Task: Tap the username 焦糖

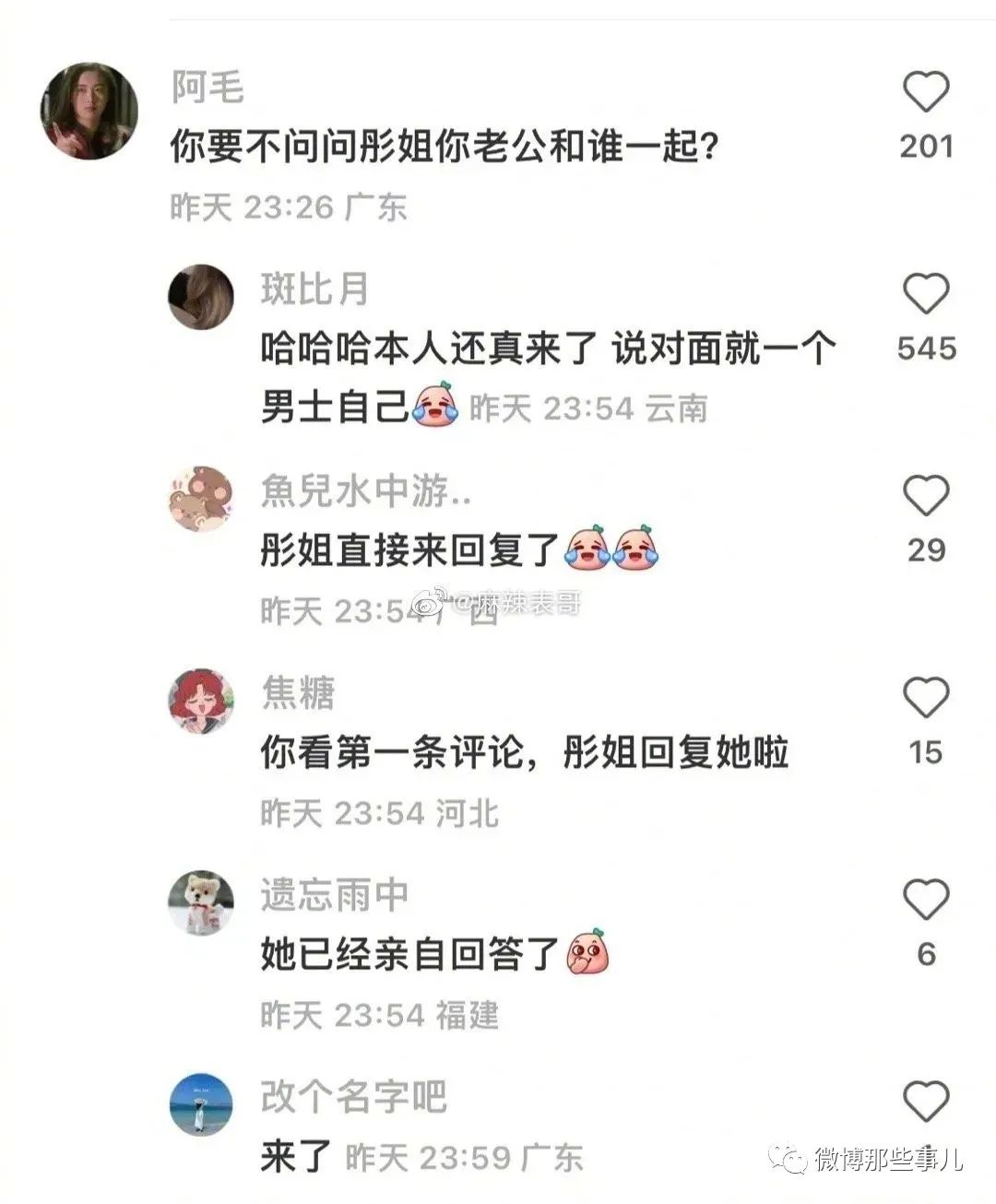Action: coord(297,692)
